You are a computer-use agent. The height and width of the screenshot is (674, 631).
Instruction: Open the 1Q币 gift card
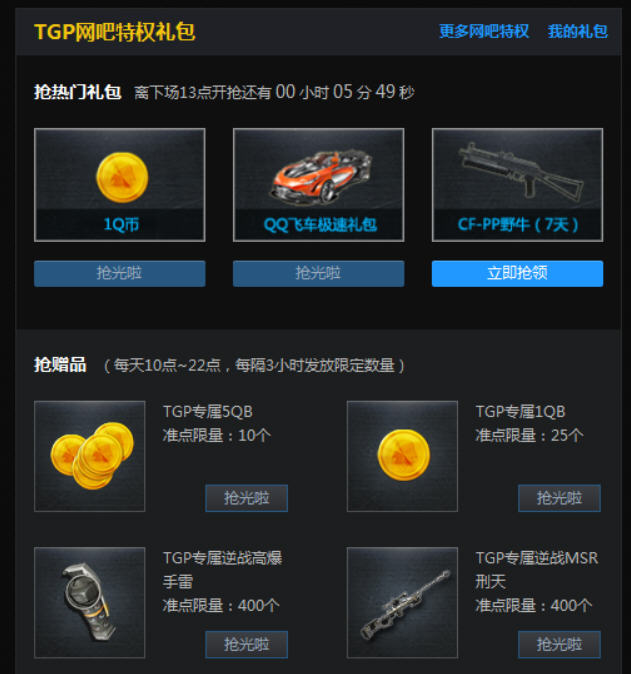pyautogui.click(x=120, y=185)
